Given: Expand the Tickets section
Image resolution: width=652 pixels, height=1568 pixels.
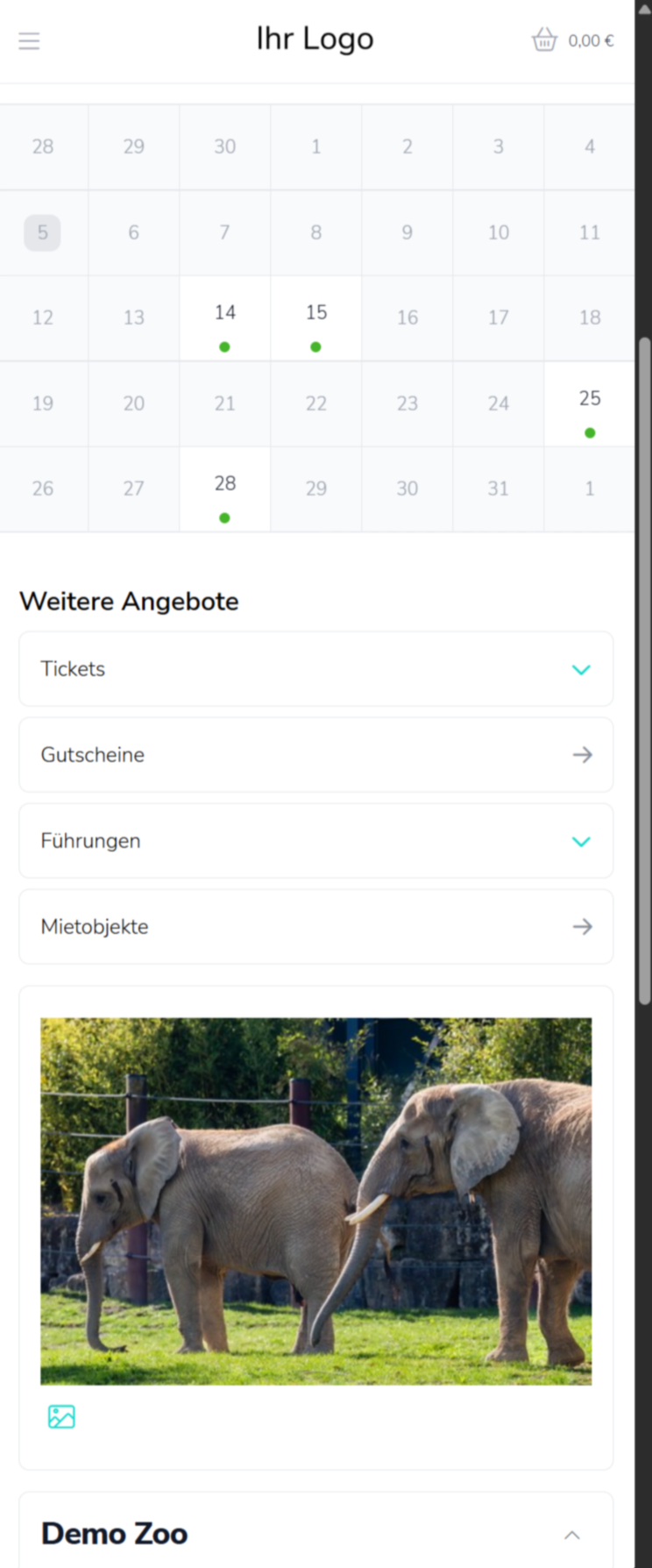Looking at the screenshot, I should 316,669.
